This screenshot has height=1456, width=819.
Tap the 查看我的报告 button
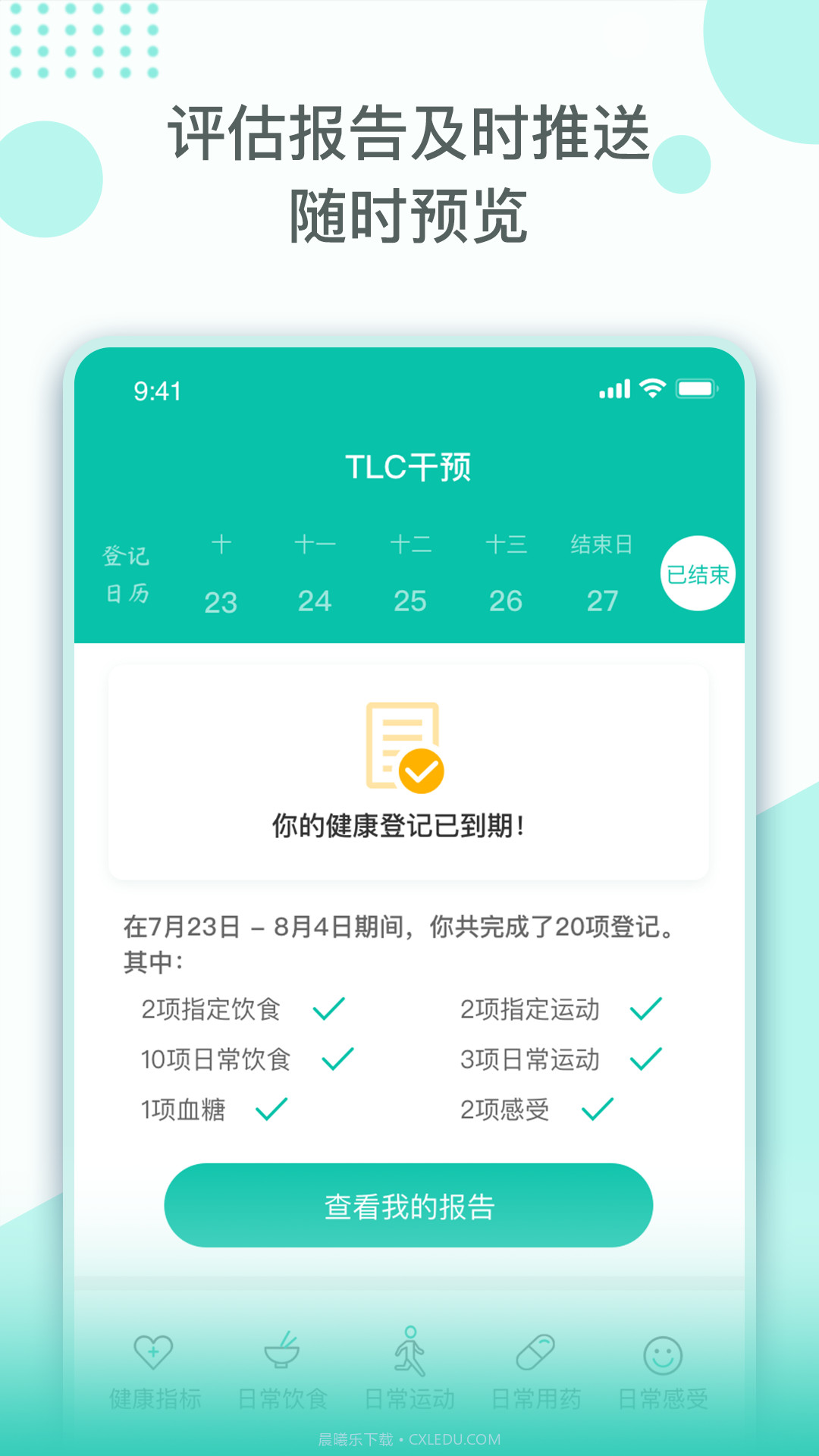(409, 1206)
